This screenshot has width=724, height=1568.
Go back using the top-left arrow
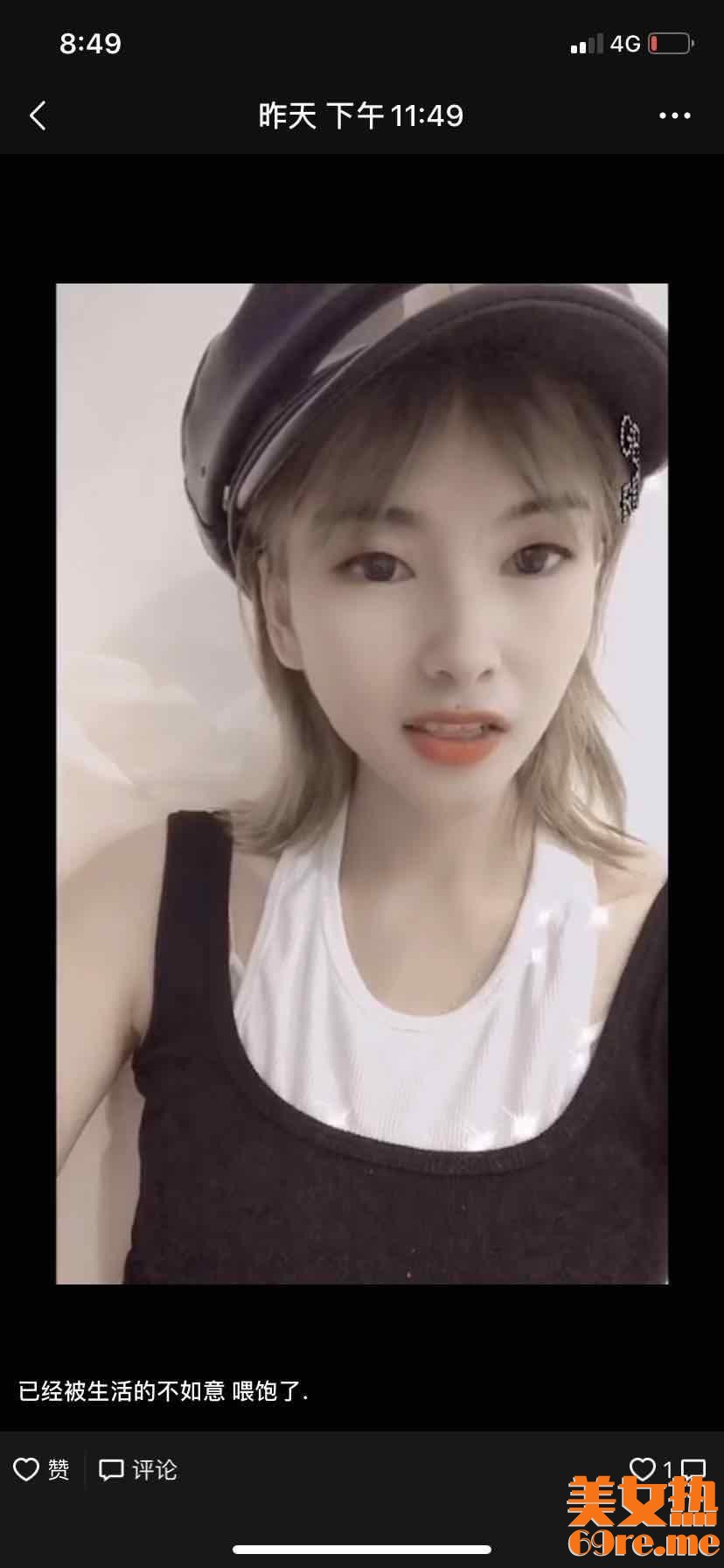pyautogui.click(x=38, y=115)
